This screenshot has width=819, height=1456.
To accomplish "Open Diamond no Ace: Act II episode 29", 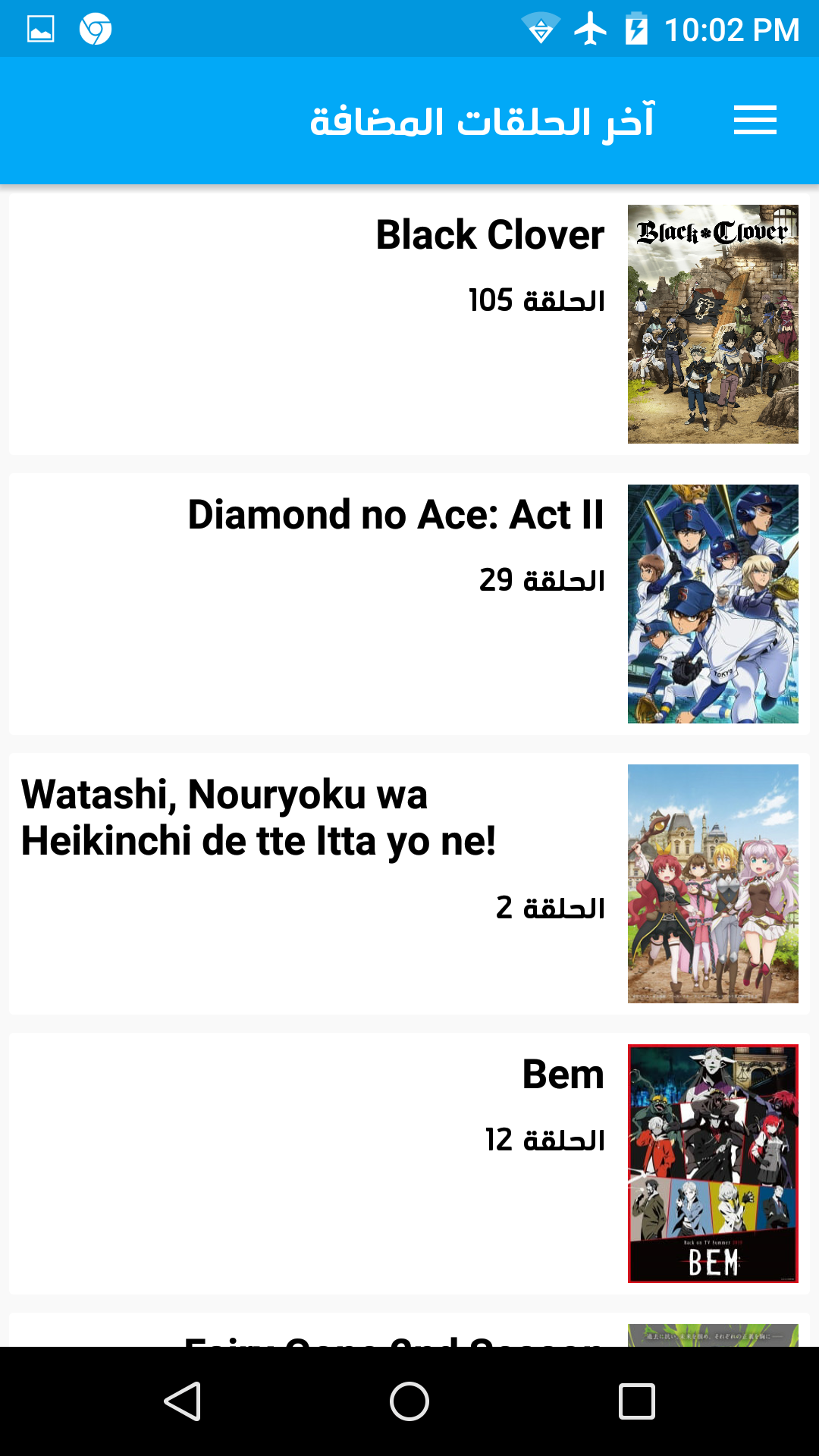I will (409, 604).
